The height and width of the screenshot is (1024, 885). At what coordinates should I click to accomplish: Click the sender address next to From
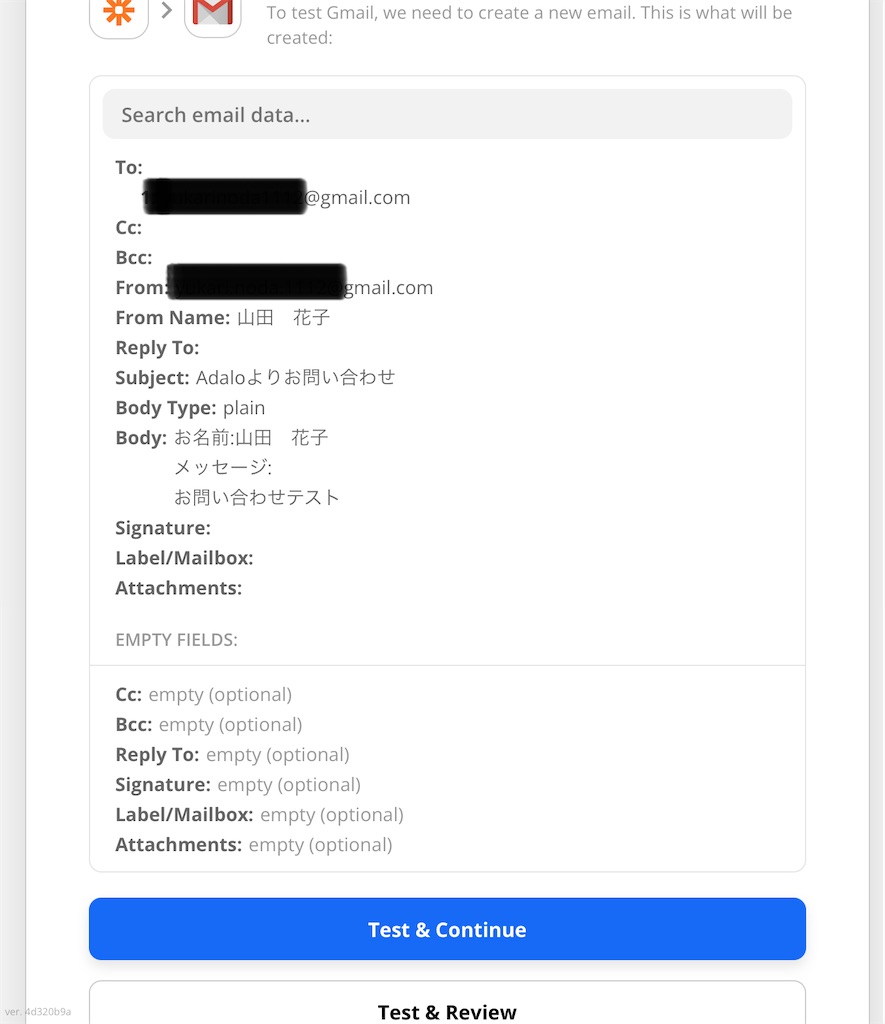[x=300, y=287]
